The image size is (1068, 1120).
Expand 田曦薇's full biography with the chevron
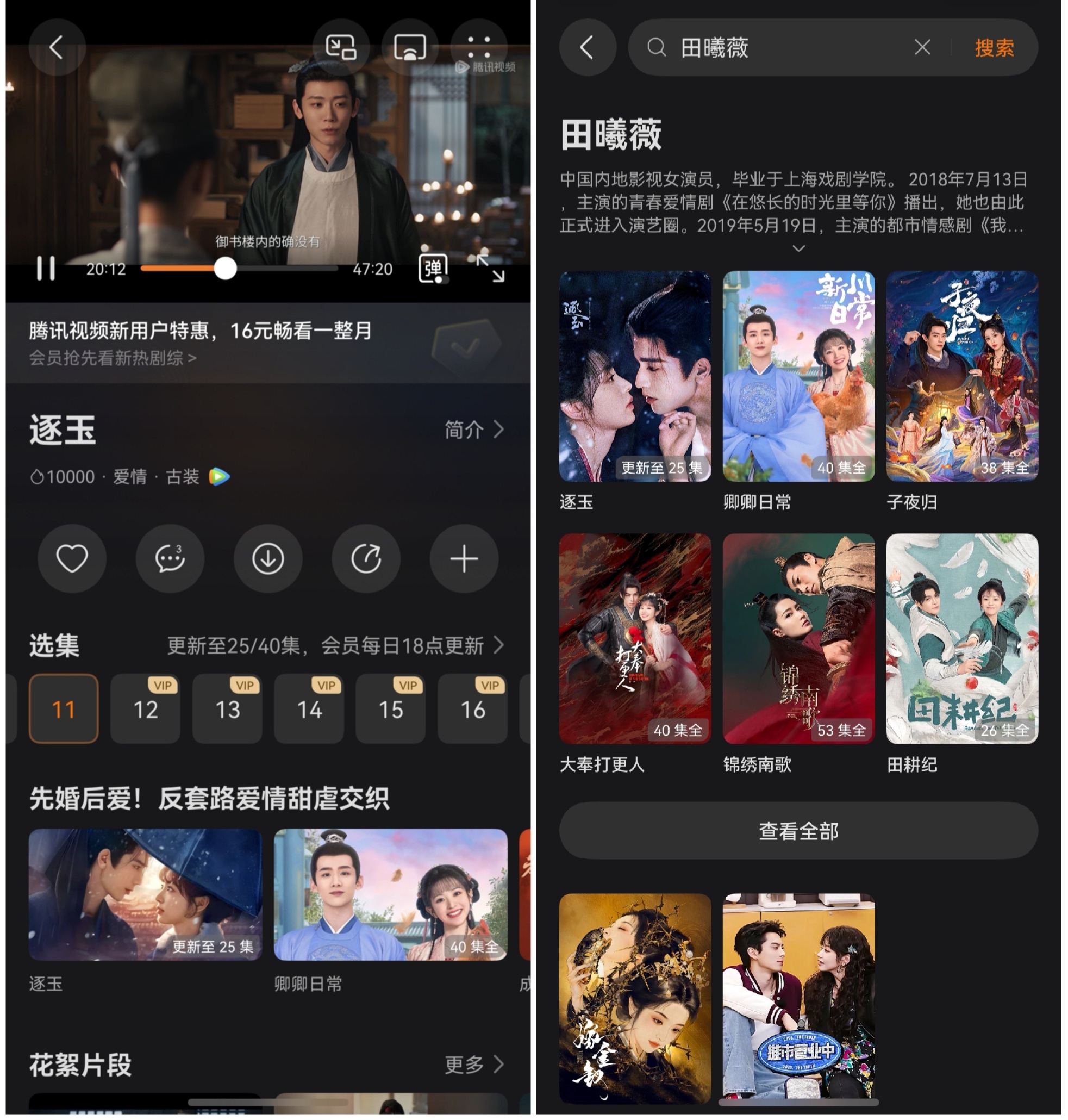pos(800,250)
